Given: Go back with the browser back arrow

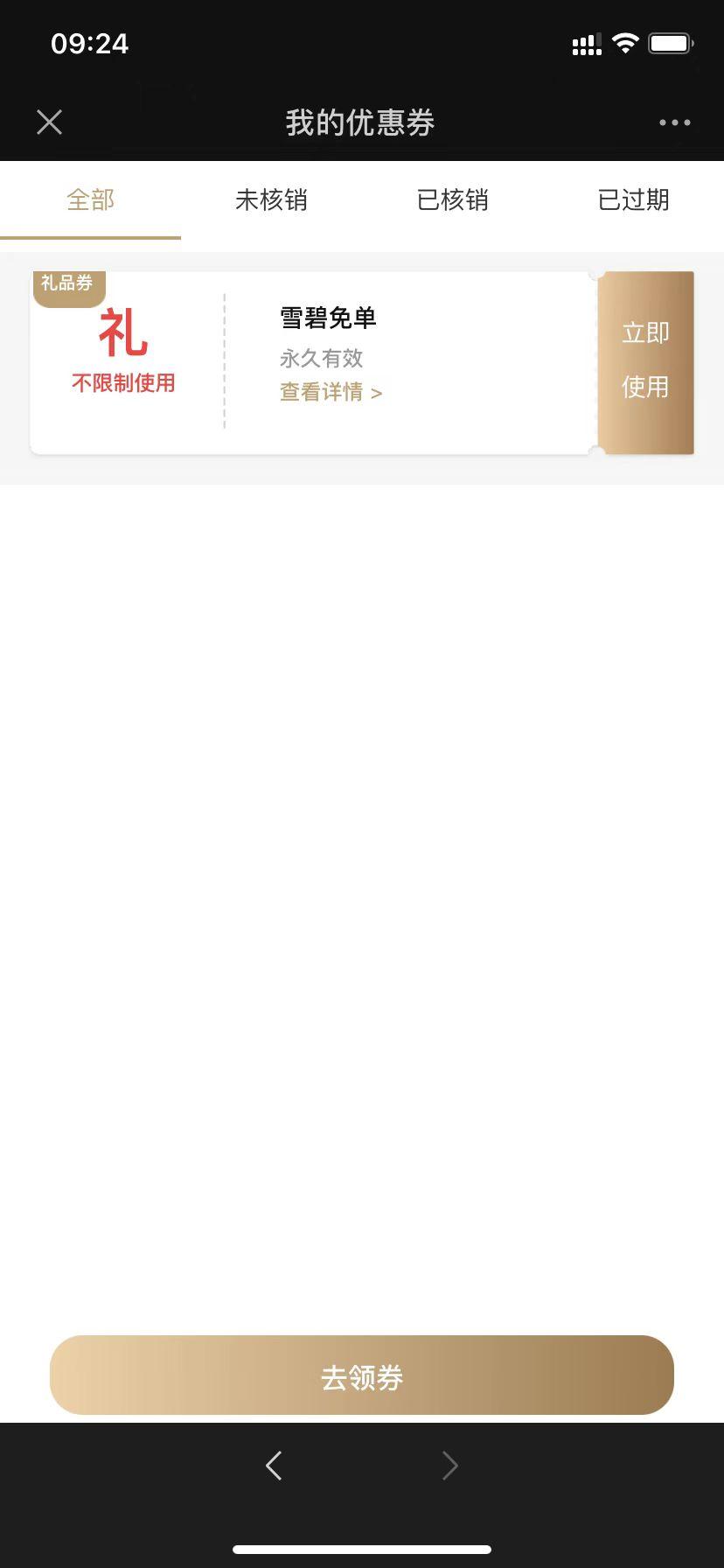Looking at the screenshot, I should tap(274, 1465).
